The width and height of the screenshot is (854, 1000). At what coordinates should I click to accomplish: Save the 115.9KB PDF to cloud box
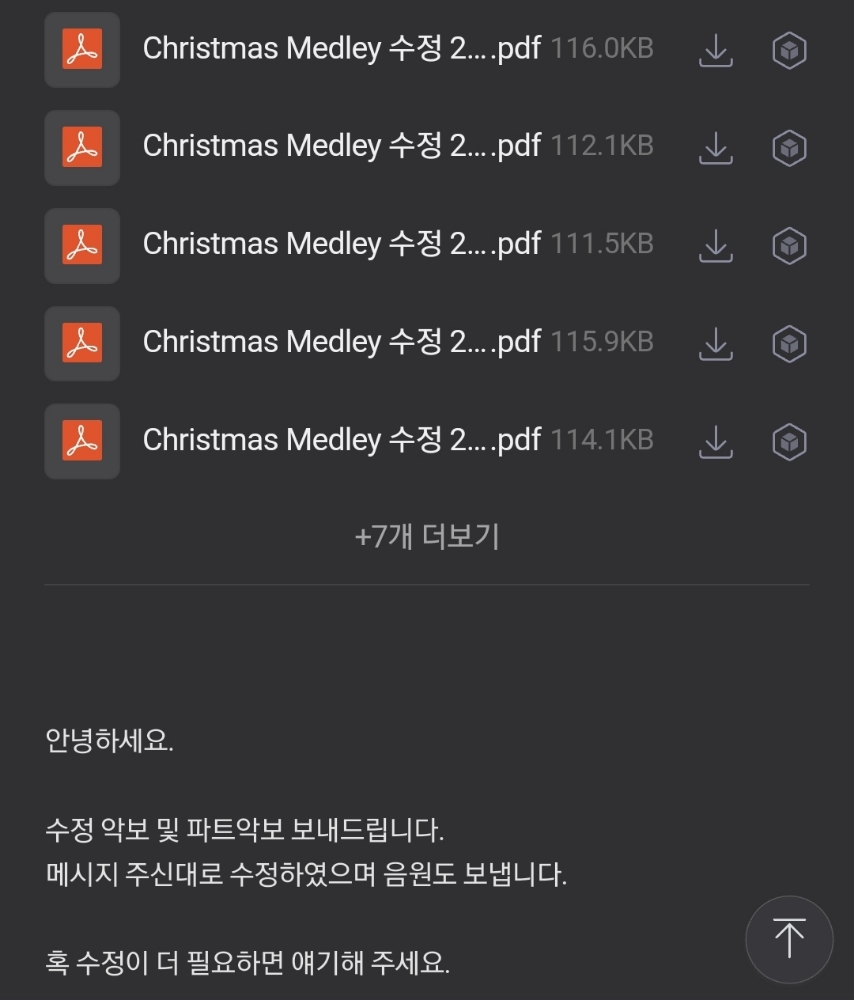click(790, 344)
